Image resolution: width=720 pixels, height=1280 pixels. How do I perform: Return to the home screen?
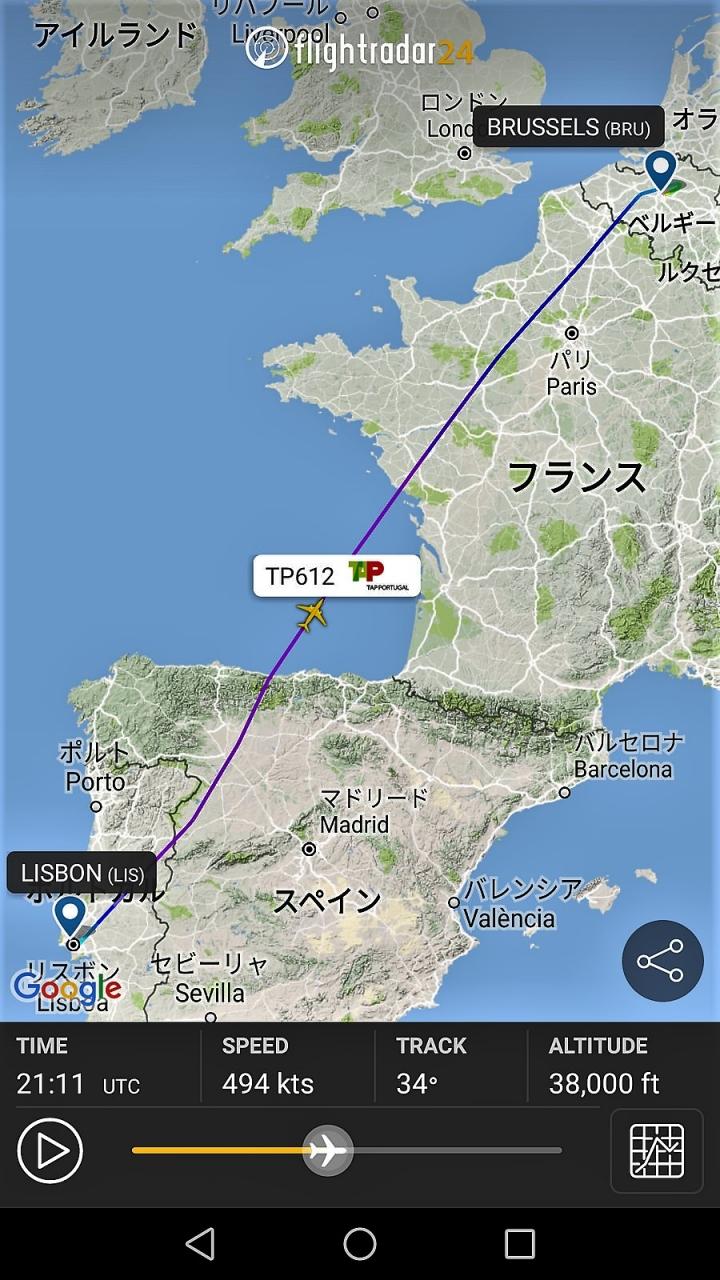[360, 1244]
